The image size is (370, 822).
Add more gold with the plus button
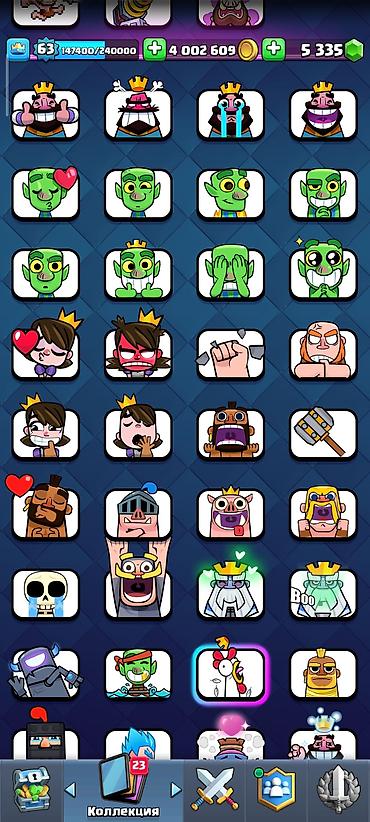click(x=155, y=50)
